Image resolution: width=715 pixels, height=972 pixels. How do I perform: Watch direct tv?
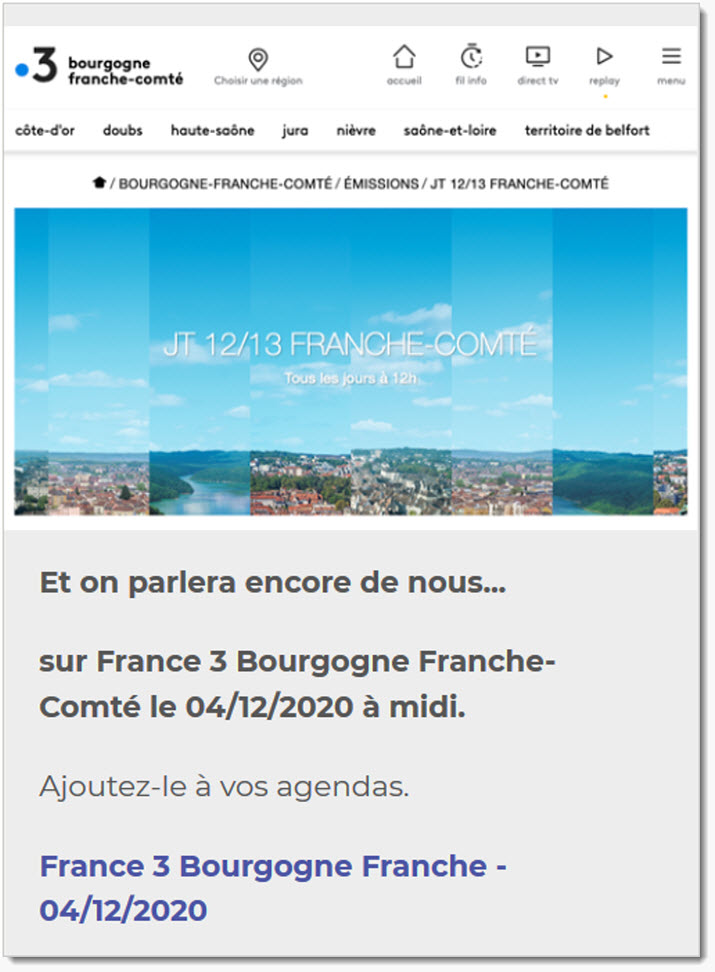[538, 64]
